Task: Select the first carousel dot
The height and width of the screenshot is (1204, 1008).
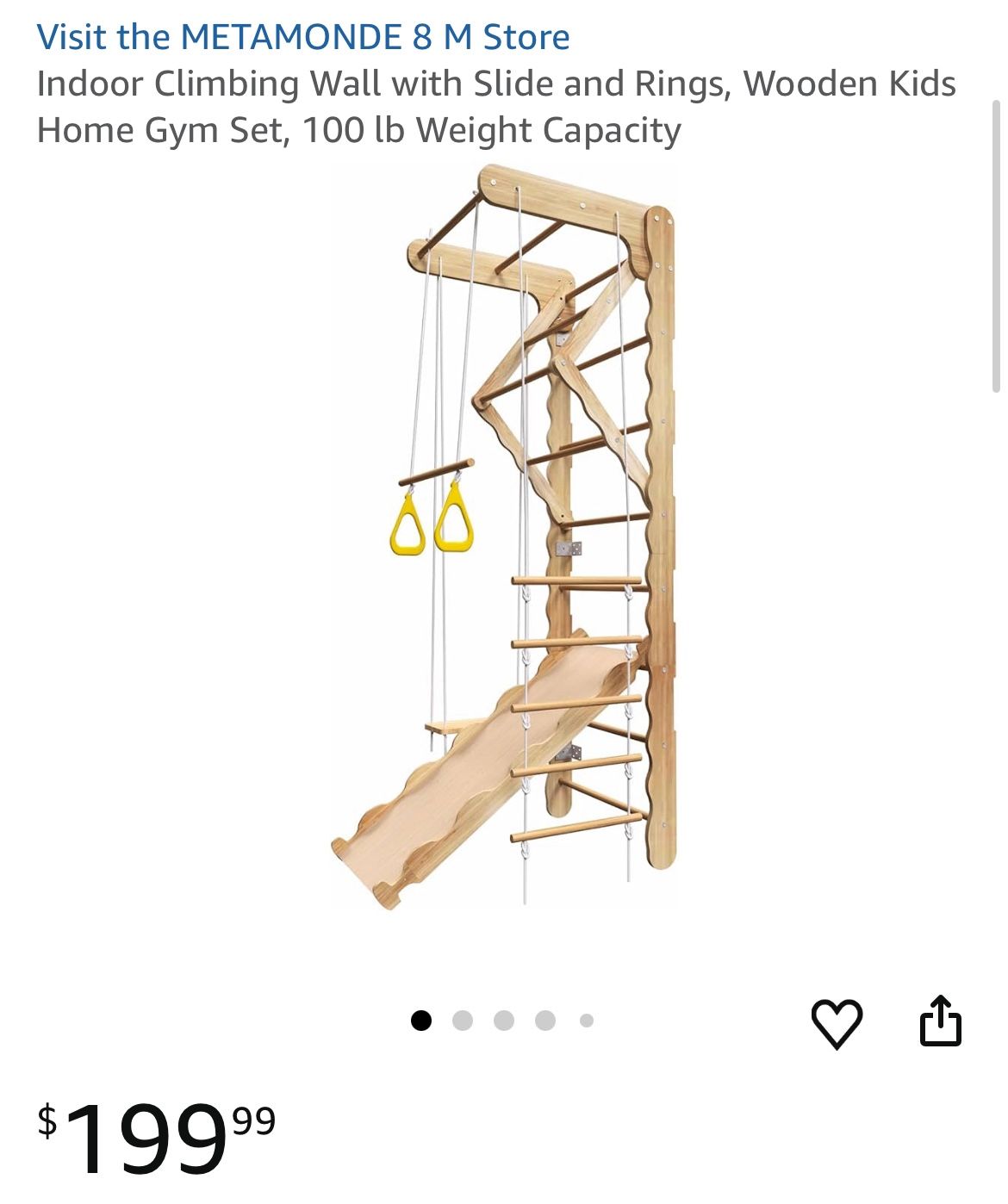Action: click(x=423, y=1020)
